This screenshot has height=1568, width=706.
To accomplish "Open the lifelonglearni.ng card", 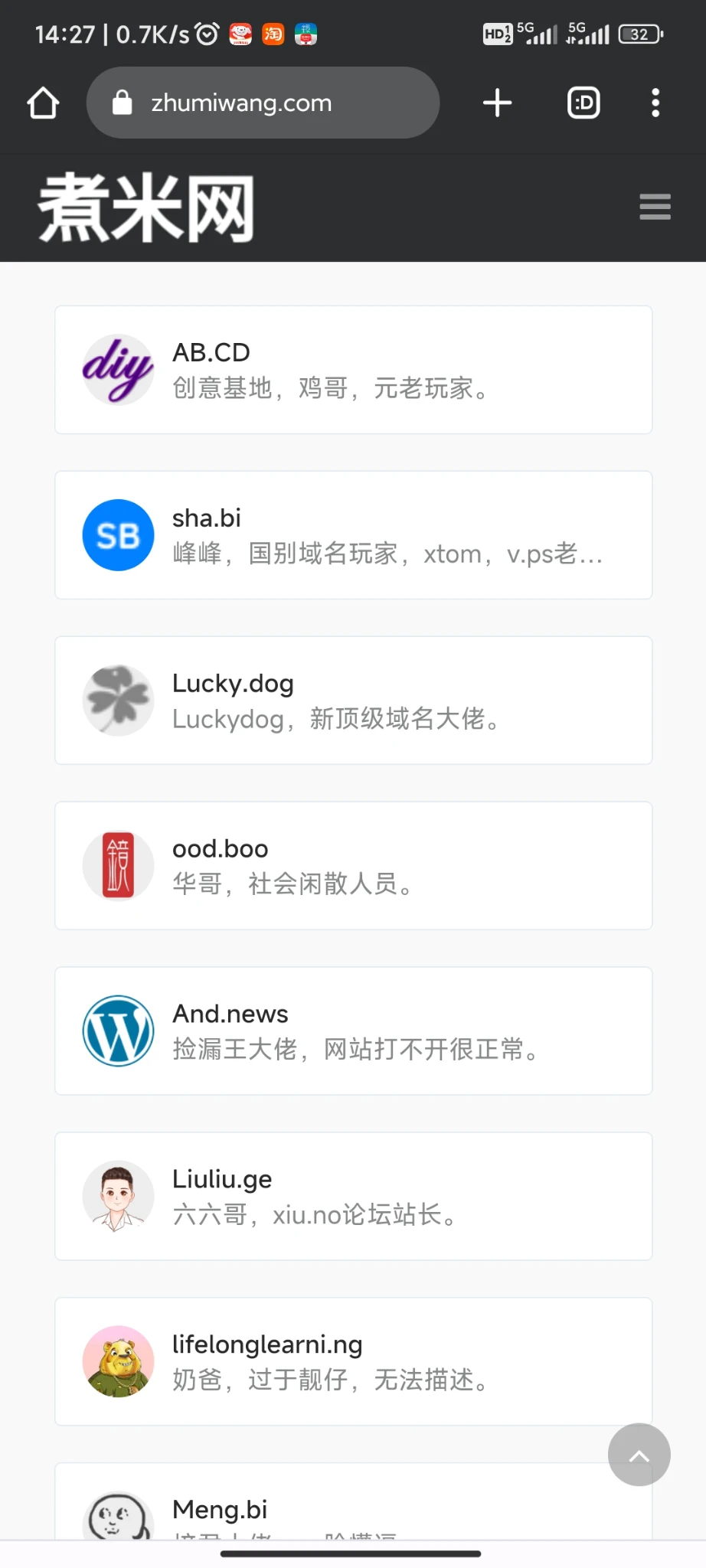I will 353,1362.
